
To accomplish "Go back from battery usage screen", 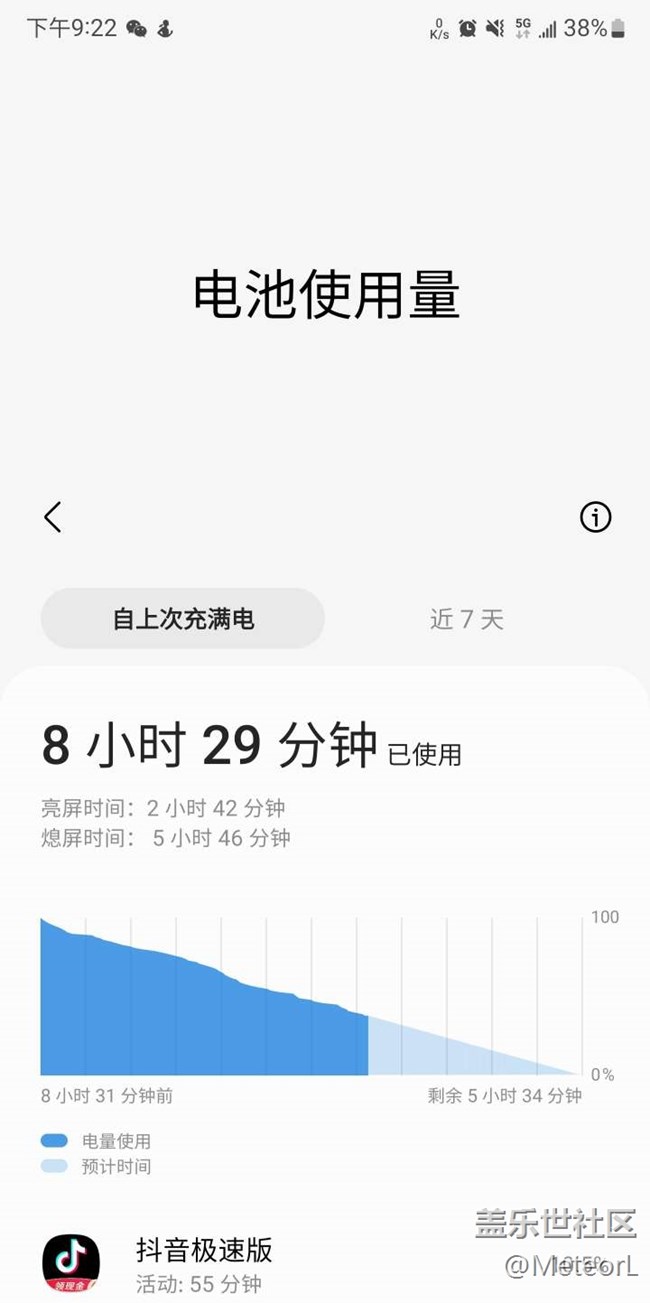I will click(x=53, y=517).
